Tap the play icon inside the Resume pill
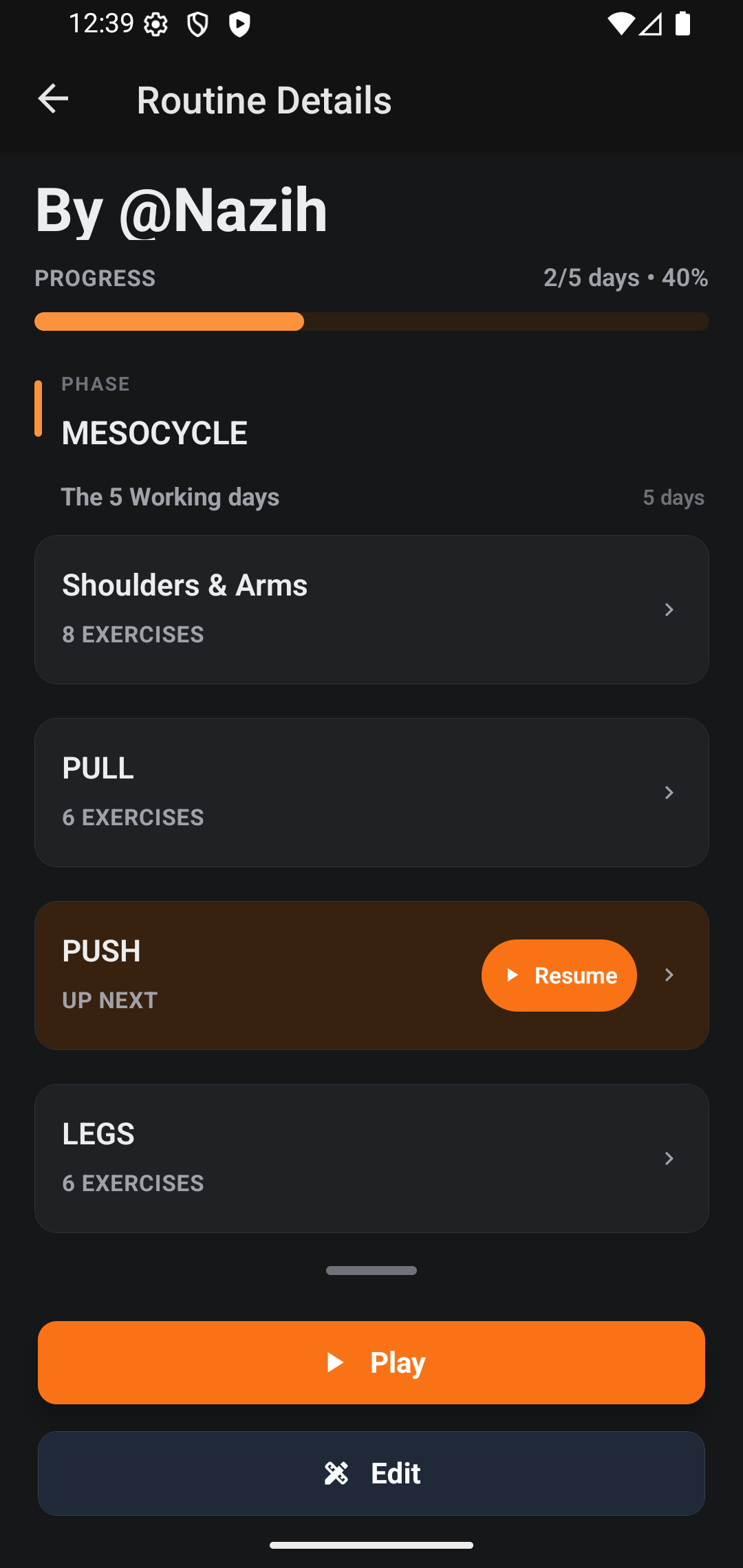Image resolution: width=743 pixels, height=1568 pixels. point(514,974)
